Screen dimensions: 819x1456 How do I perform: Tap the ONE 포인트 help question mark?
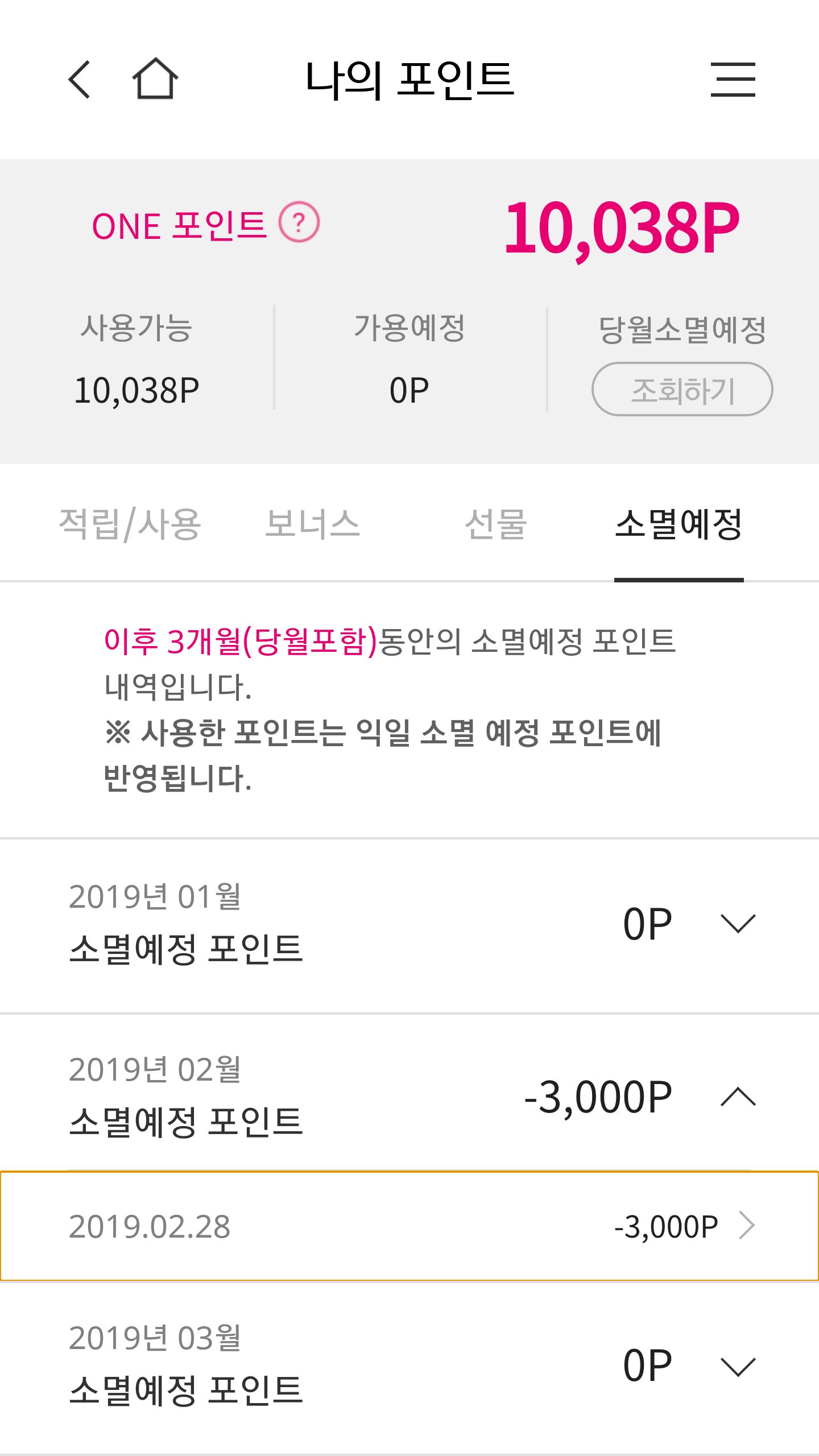(x=299, y=222)
